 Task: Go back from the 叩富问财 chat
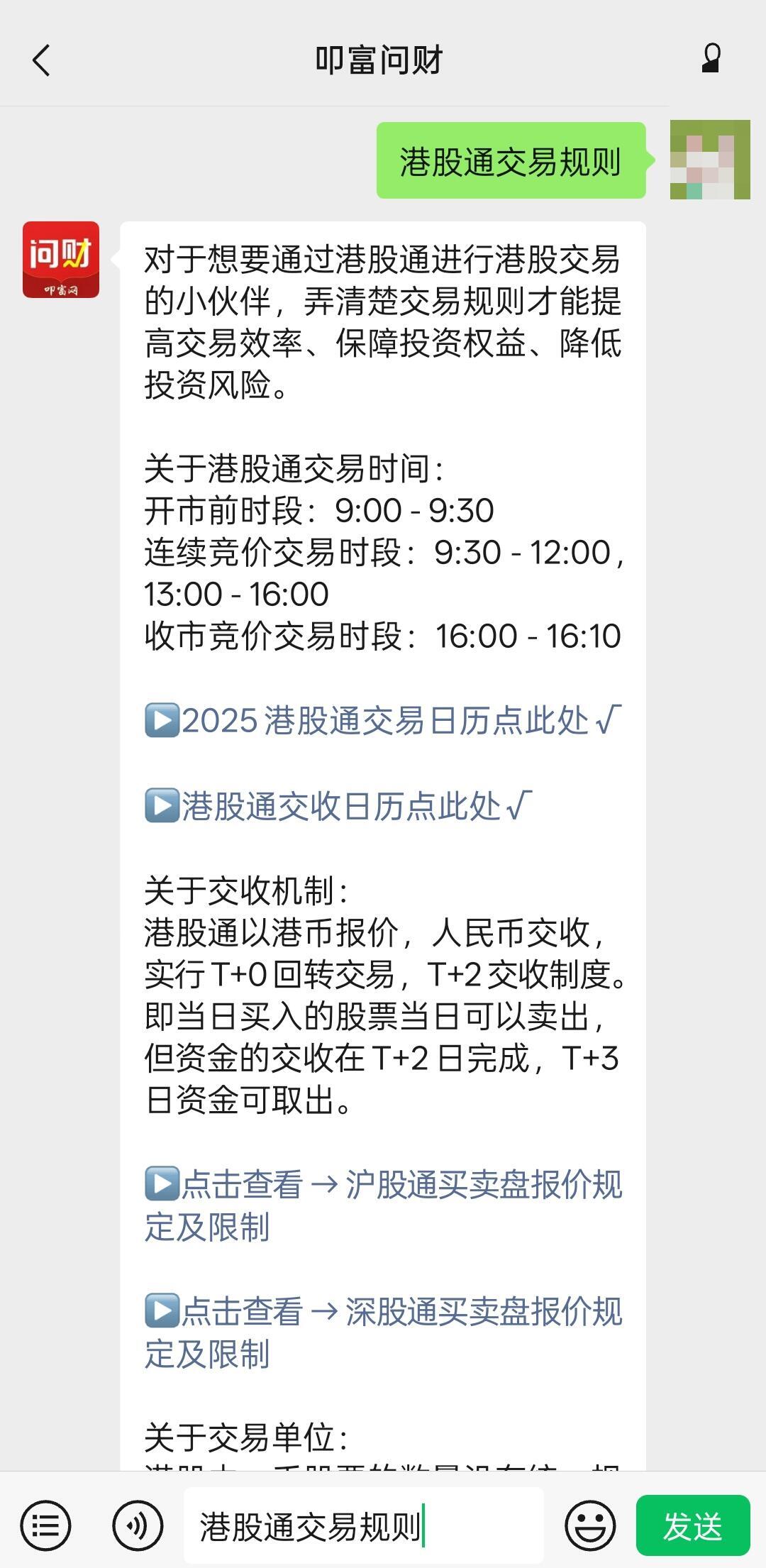42,60
